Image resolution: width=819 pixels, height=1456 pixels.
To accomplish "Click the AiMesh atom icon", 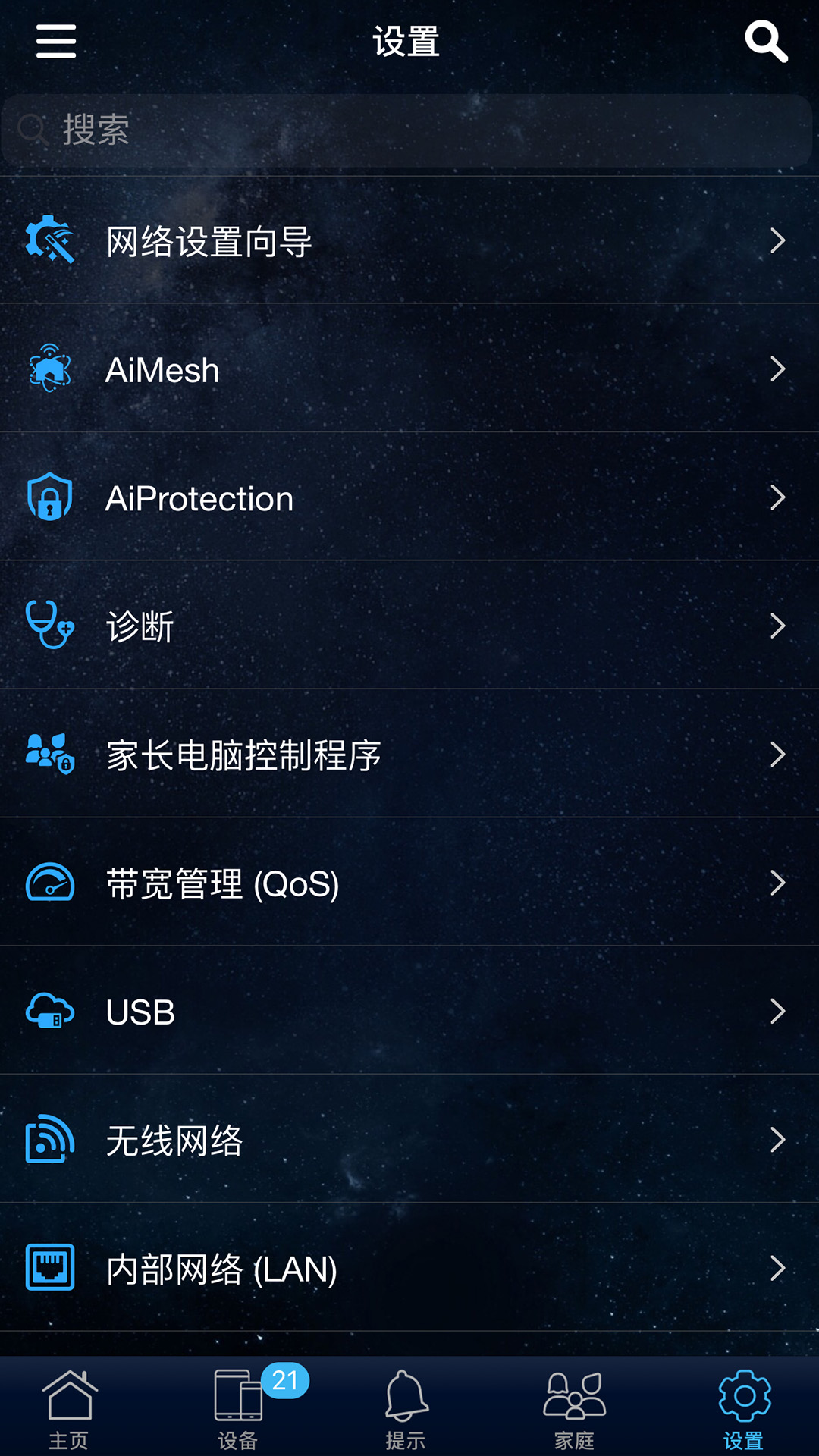I will [x=49, y=369].
